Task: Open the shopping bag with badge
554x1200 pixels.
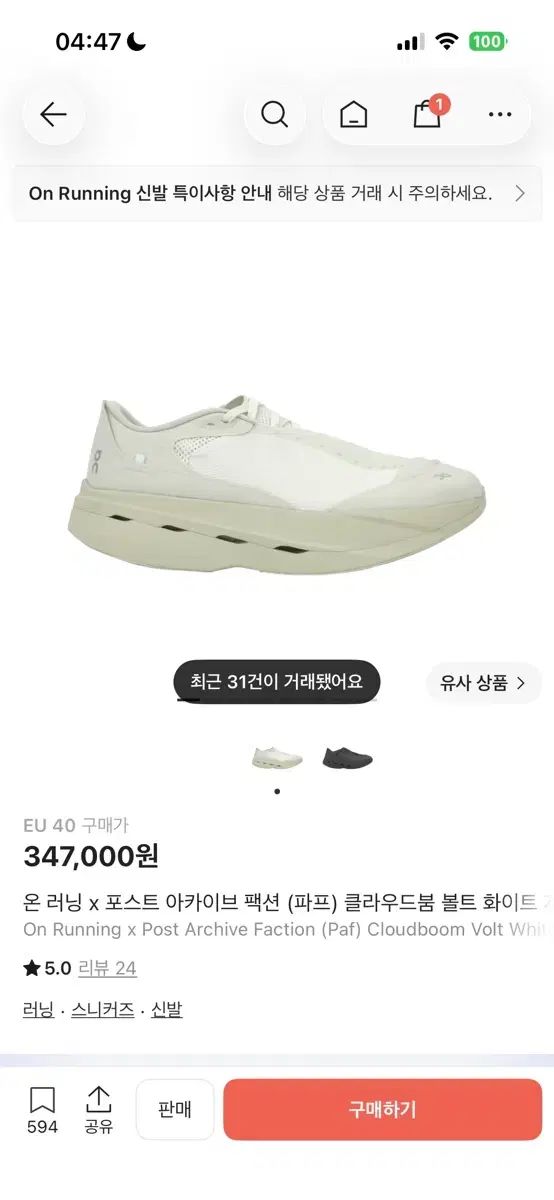Action: pos(428,113)
